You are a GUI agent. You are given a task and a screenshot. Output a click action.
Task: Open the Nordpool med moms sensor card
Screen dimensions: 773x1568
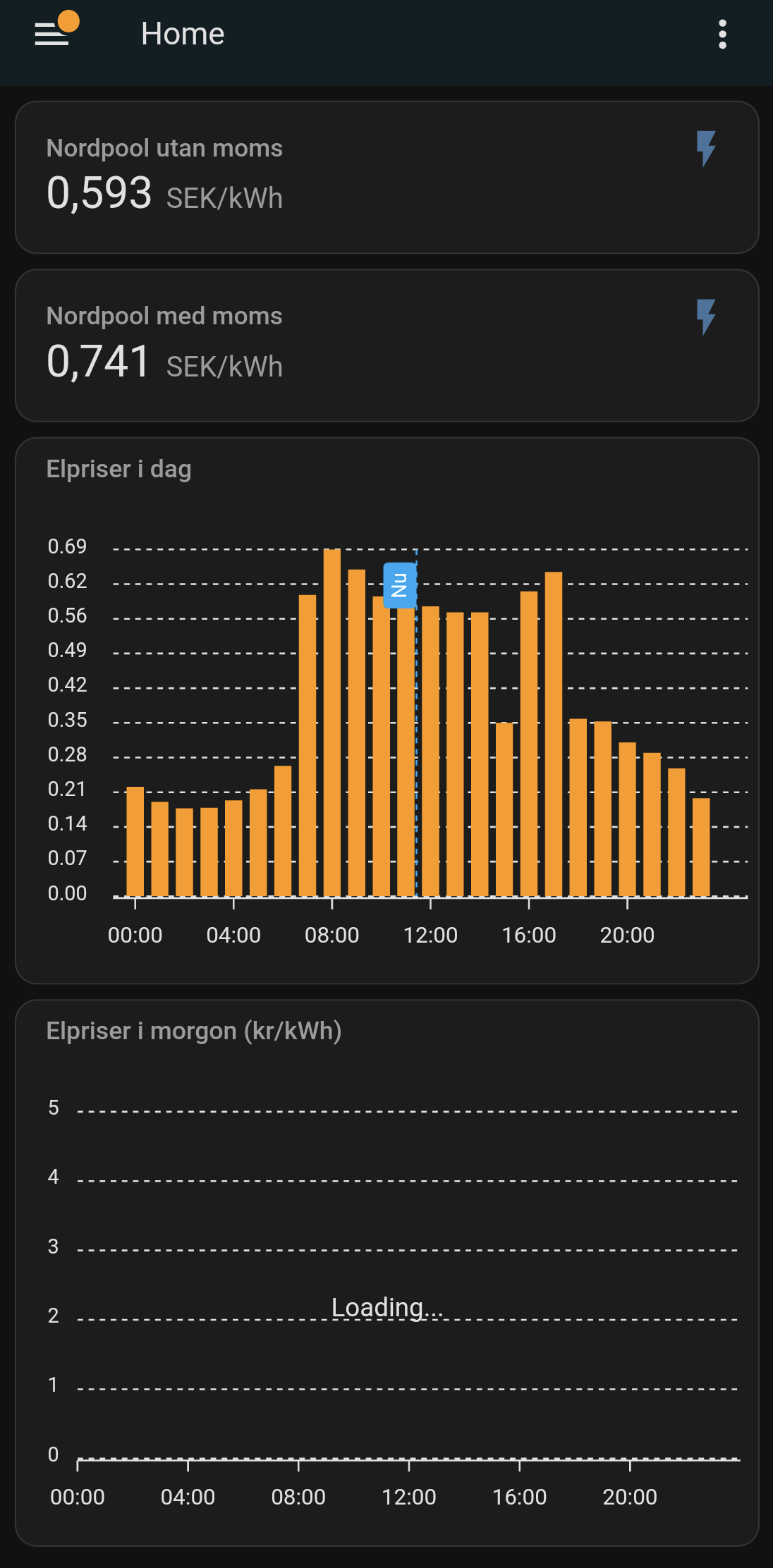click(386, 345)
